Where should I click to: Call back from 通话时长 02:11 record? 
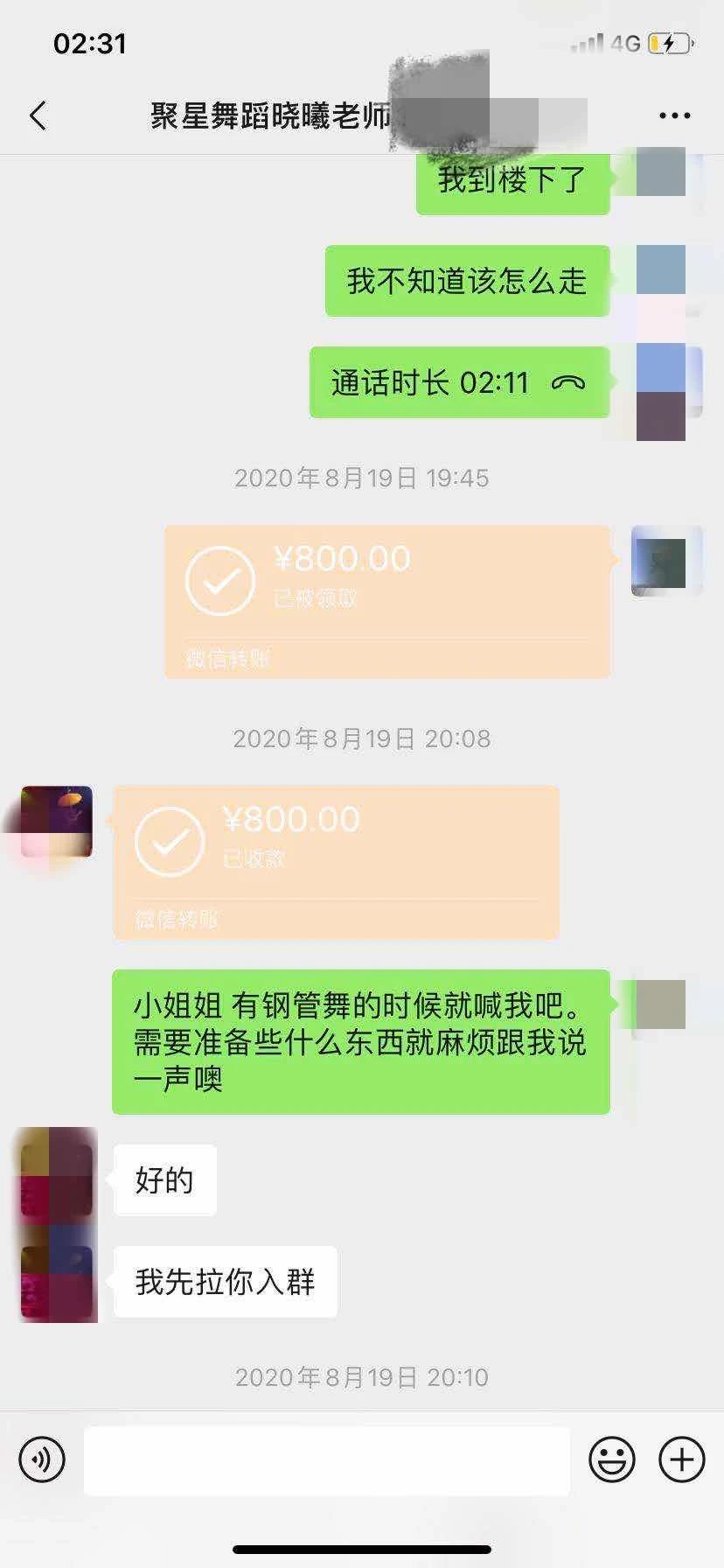(x=459, y=382)
